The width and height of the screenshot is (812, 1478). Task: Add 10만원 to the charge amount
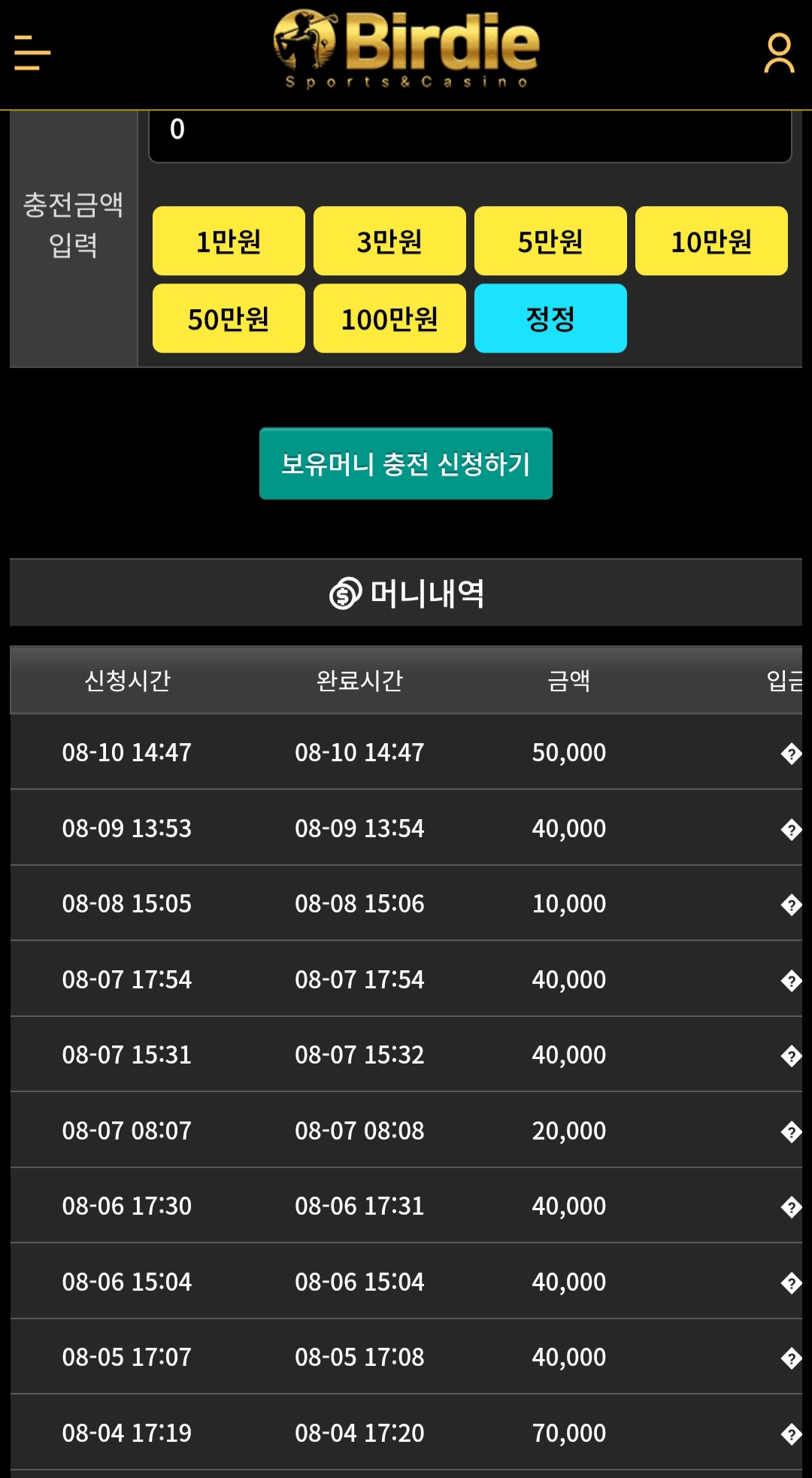coord(711,241)
